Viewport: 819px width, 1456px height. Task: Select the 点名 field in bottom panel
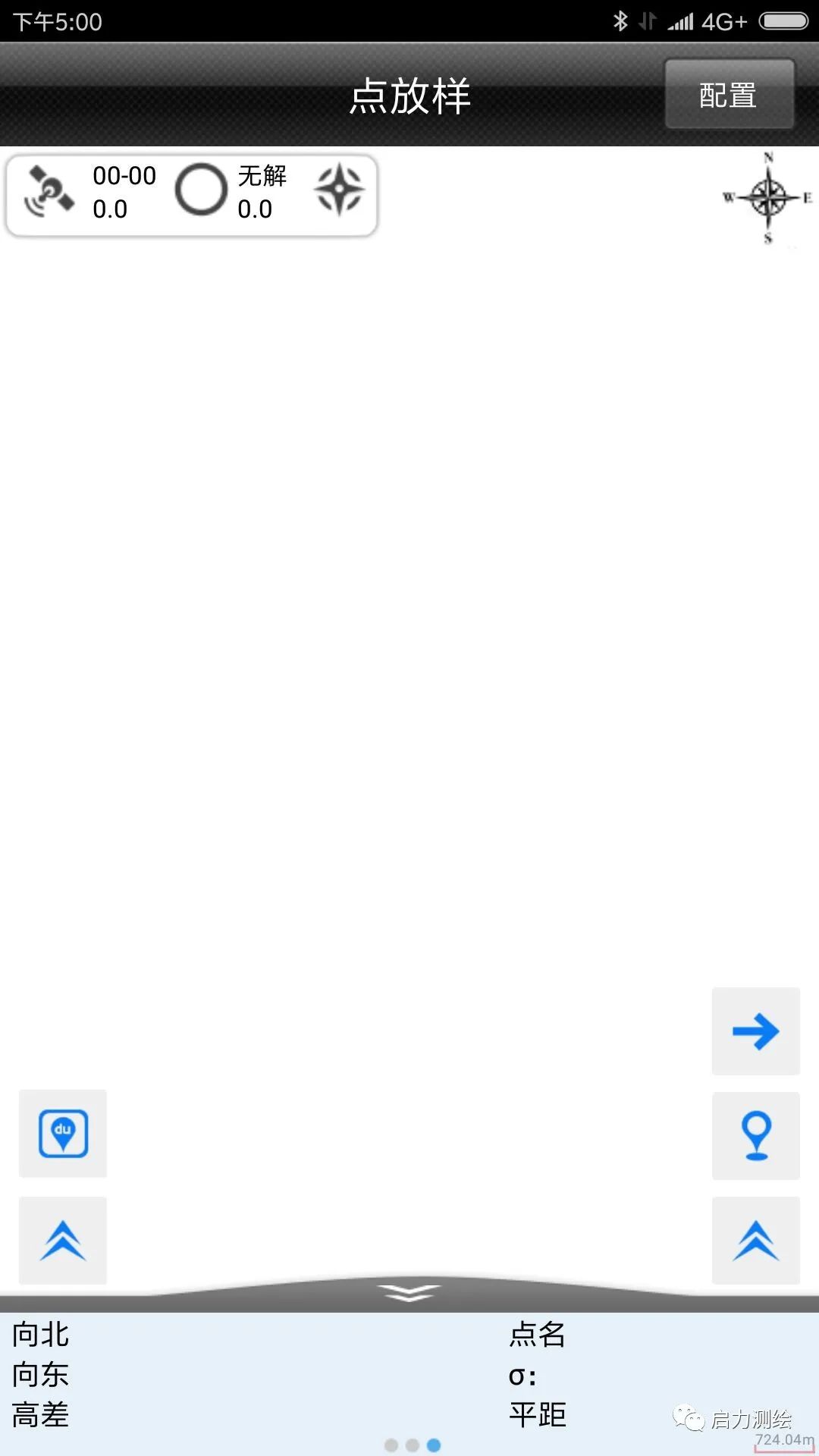point(538,1335)
